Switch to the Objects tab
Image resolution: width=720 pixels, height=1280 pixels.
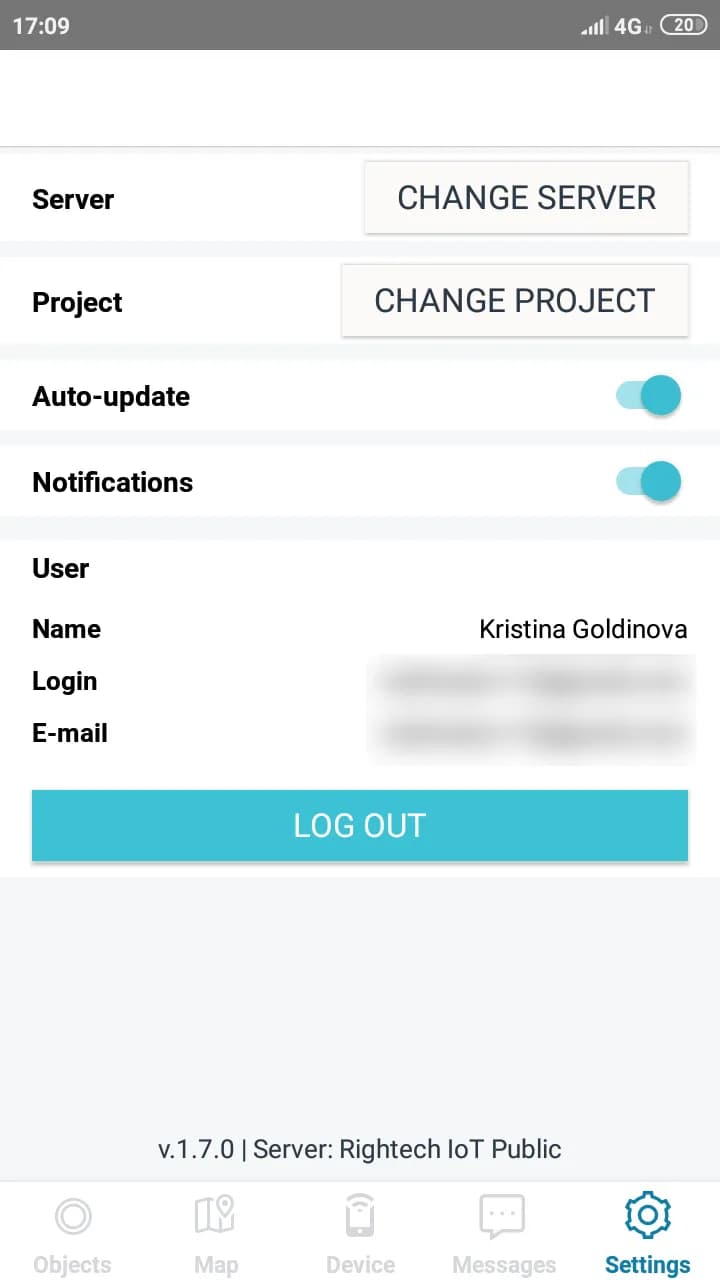(x=72, y=1233)
